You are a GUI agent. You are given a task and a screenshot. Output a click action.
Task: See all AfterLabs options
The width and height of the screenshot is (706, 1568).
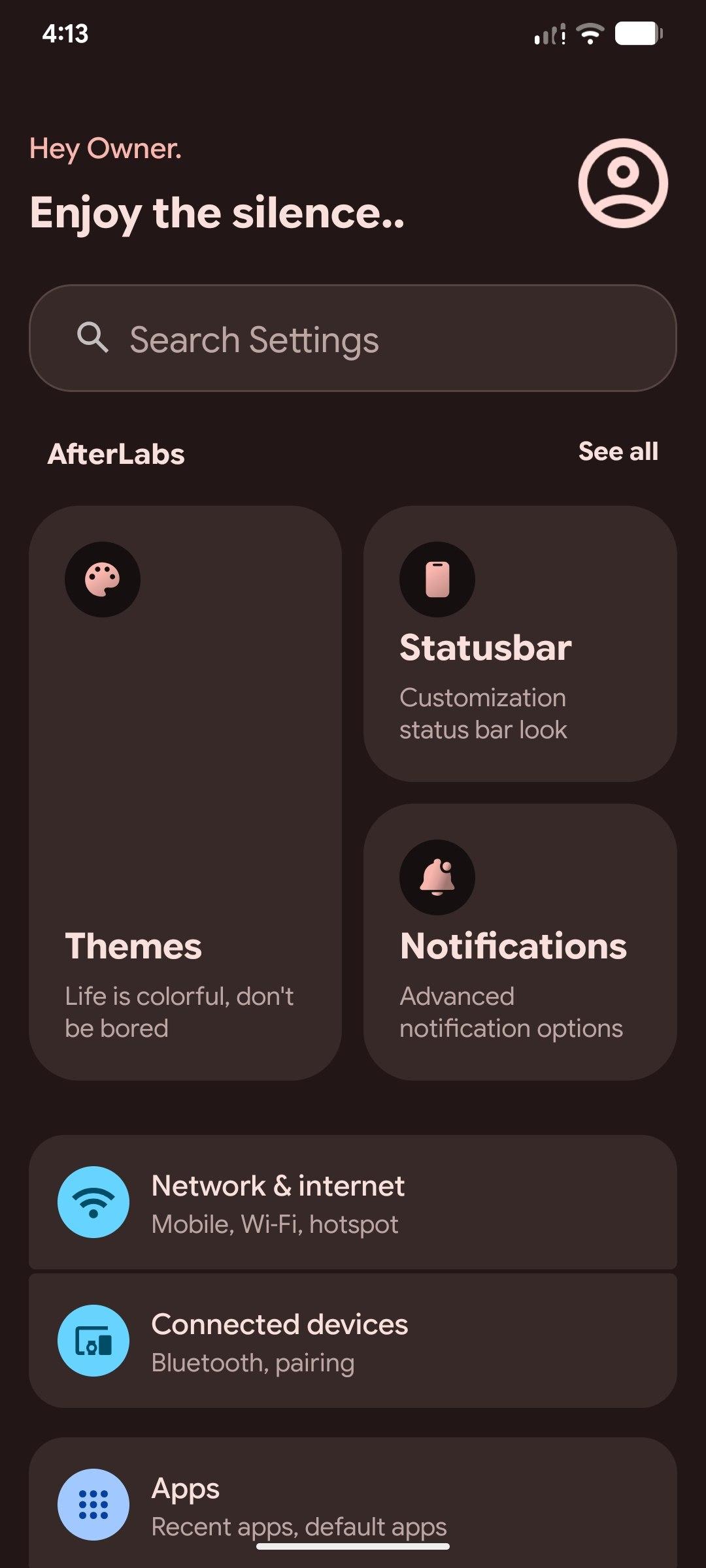tap(618, 451)
